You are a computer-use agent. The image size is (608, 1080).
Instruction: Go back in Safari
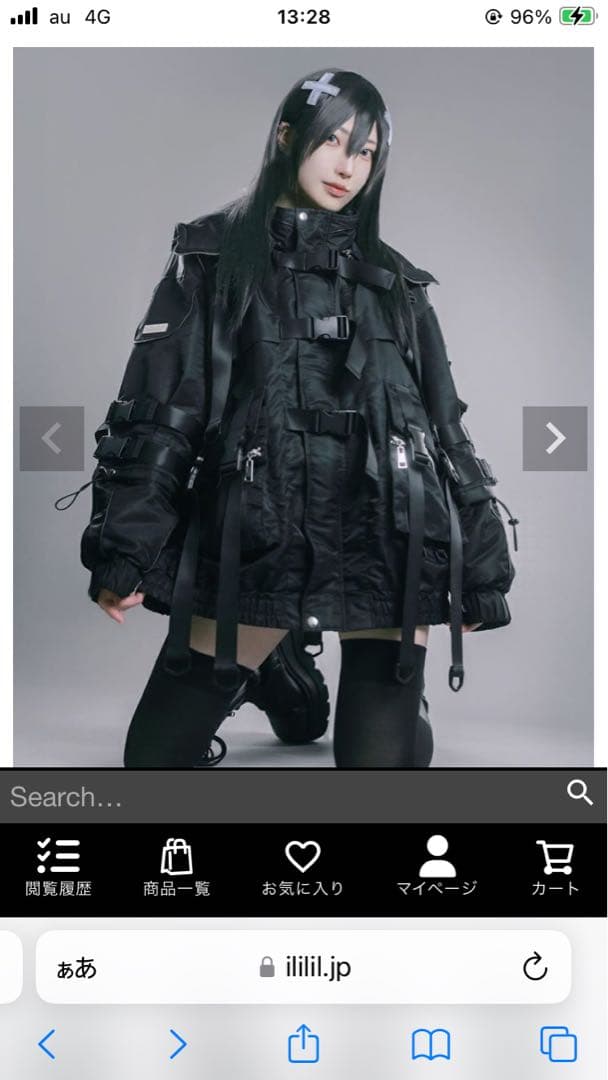pyautogui.click(x=46, y=1045)
